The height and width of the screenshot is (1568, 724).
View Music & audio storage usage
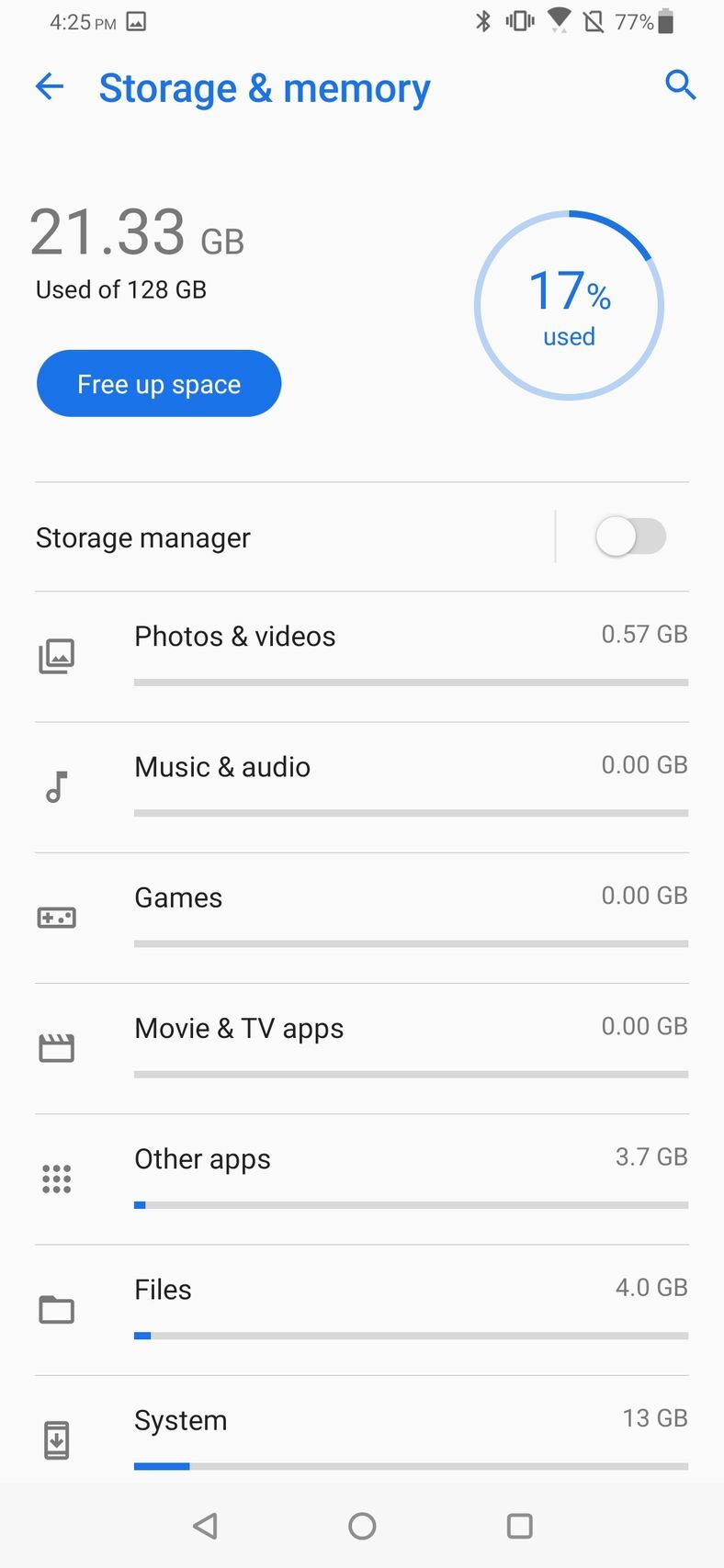point(362,787)
